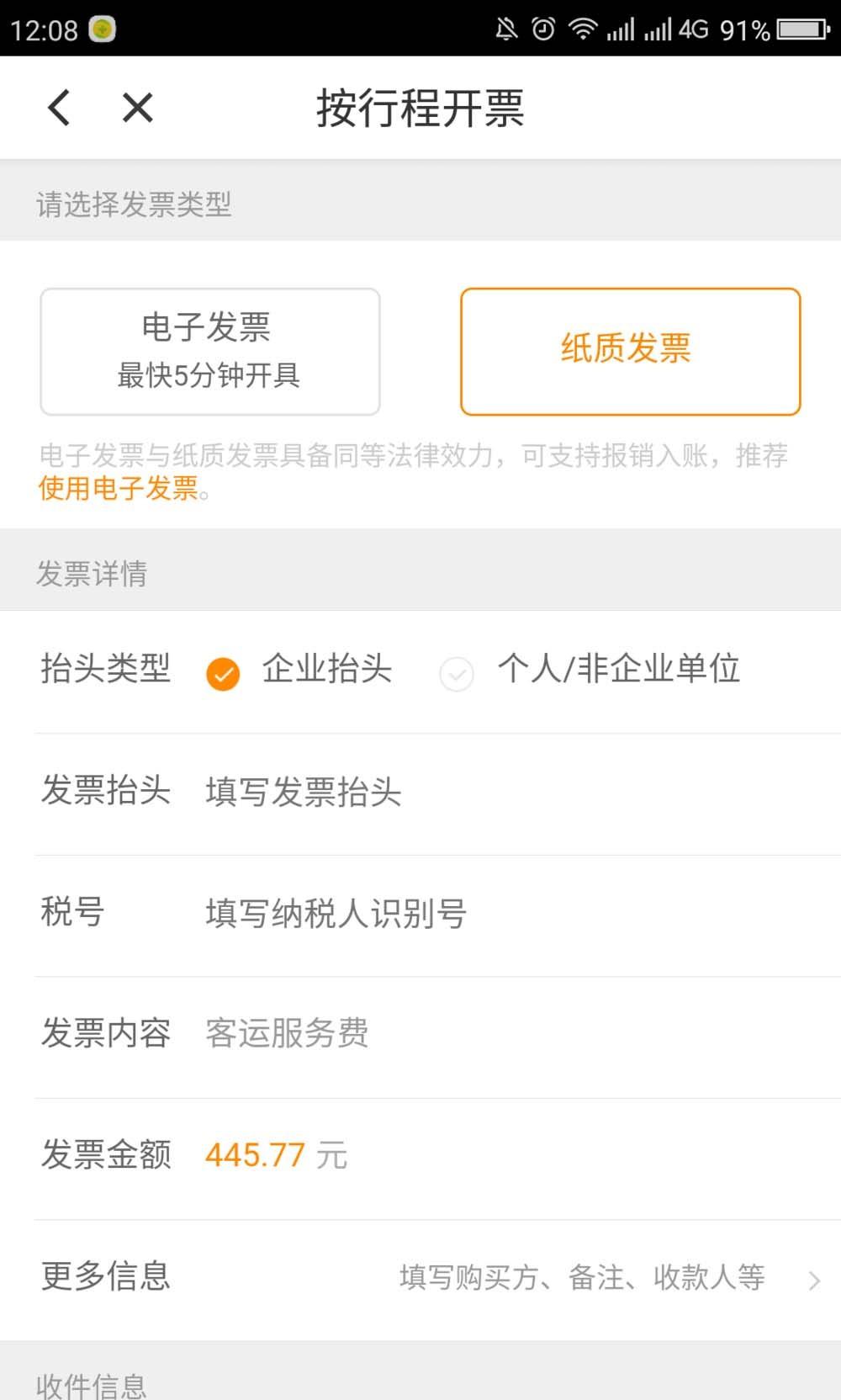Tap the 发票金额 amount 445.77 元
The image size is (841, 1400).
(x=256, y=1154)
